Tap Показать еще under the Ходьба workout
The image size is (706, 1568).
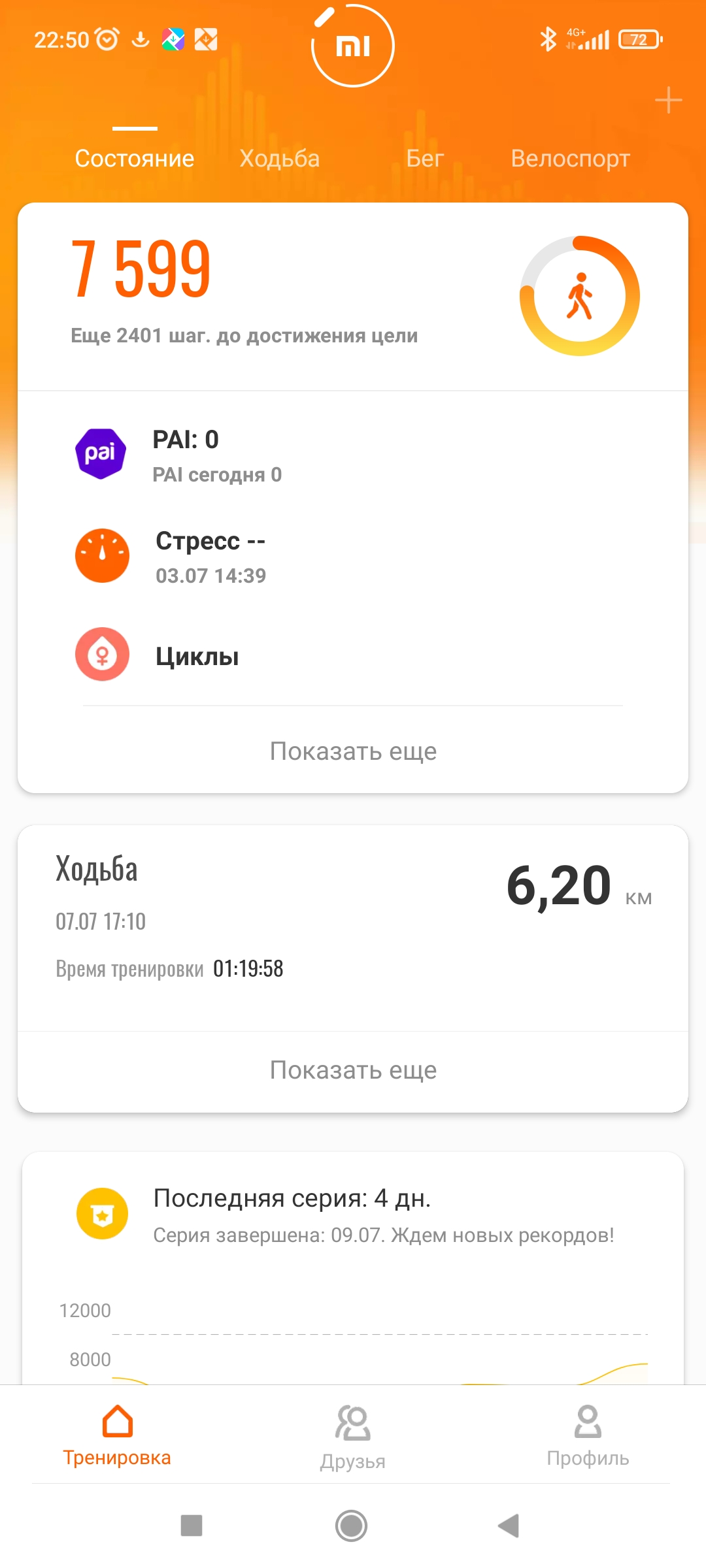(353, 1070)
